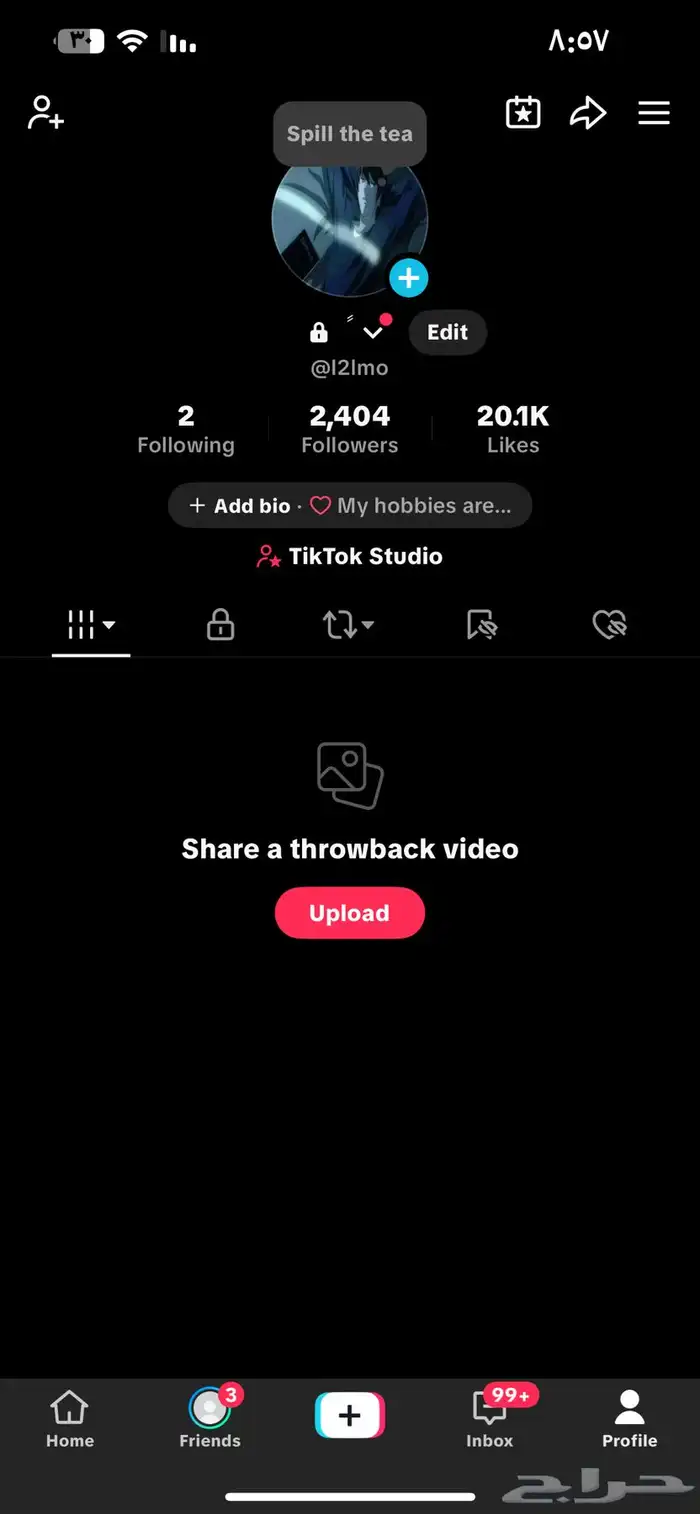
Task: Open the add friends icon
Action: click(x=45, y=113)
